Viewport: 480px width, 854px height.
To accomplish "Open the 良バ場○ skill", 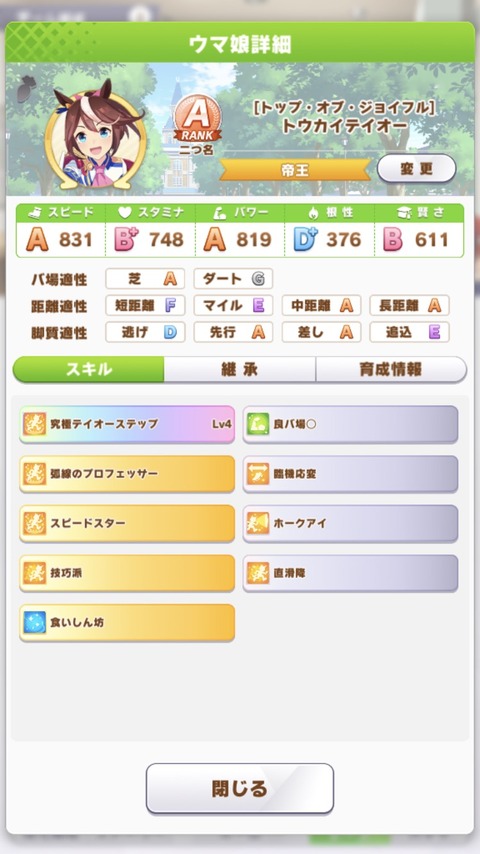I will [x=350, y=424].
